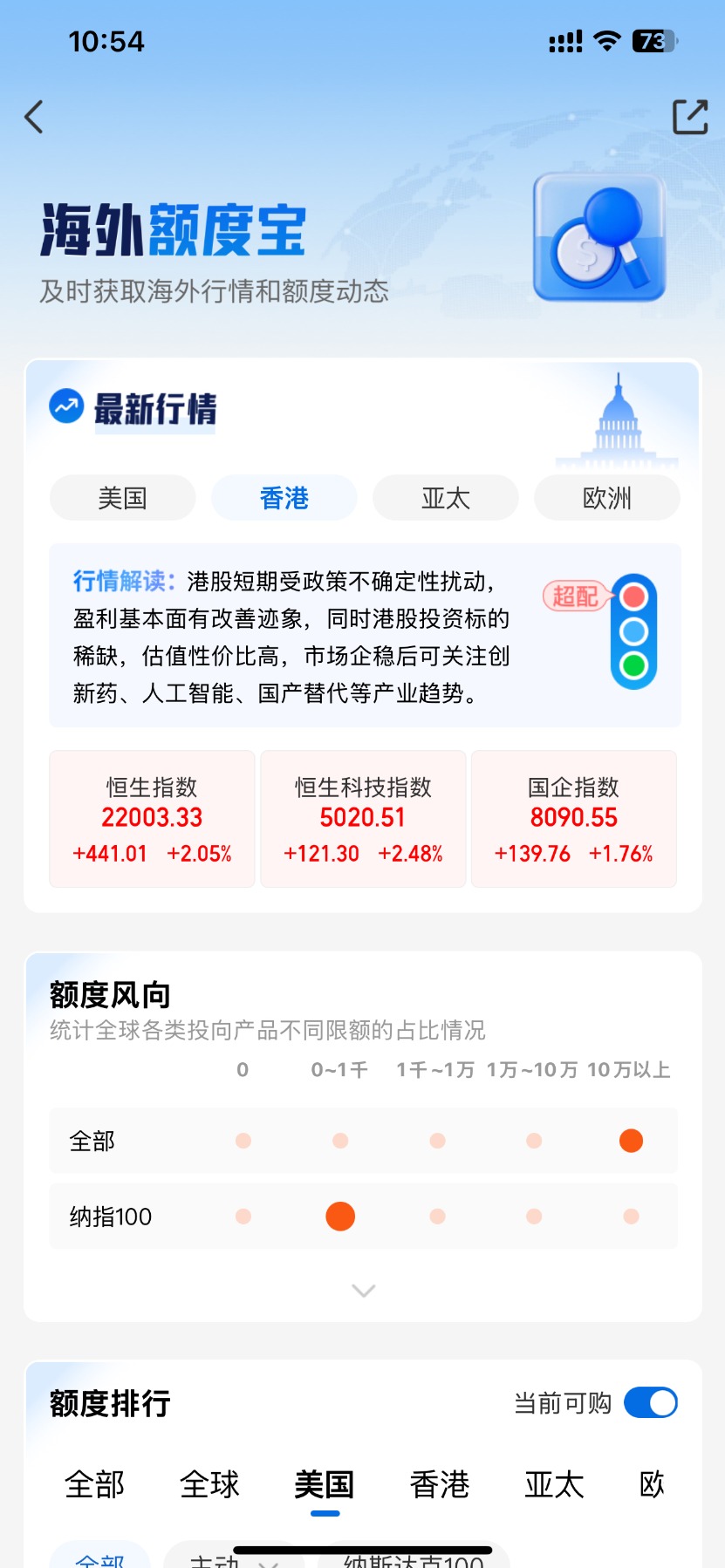Select the 香港 market tab
The image size is (725, 1568).
tap(284, 498)
